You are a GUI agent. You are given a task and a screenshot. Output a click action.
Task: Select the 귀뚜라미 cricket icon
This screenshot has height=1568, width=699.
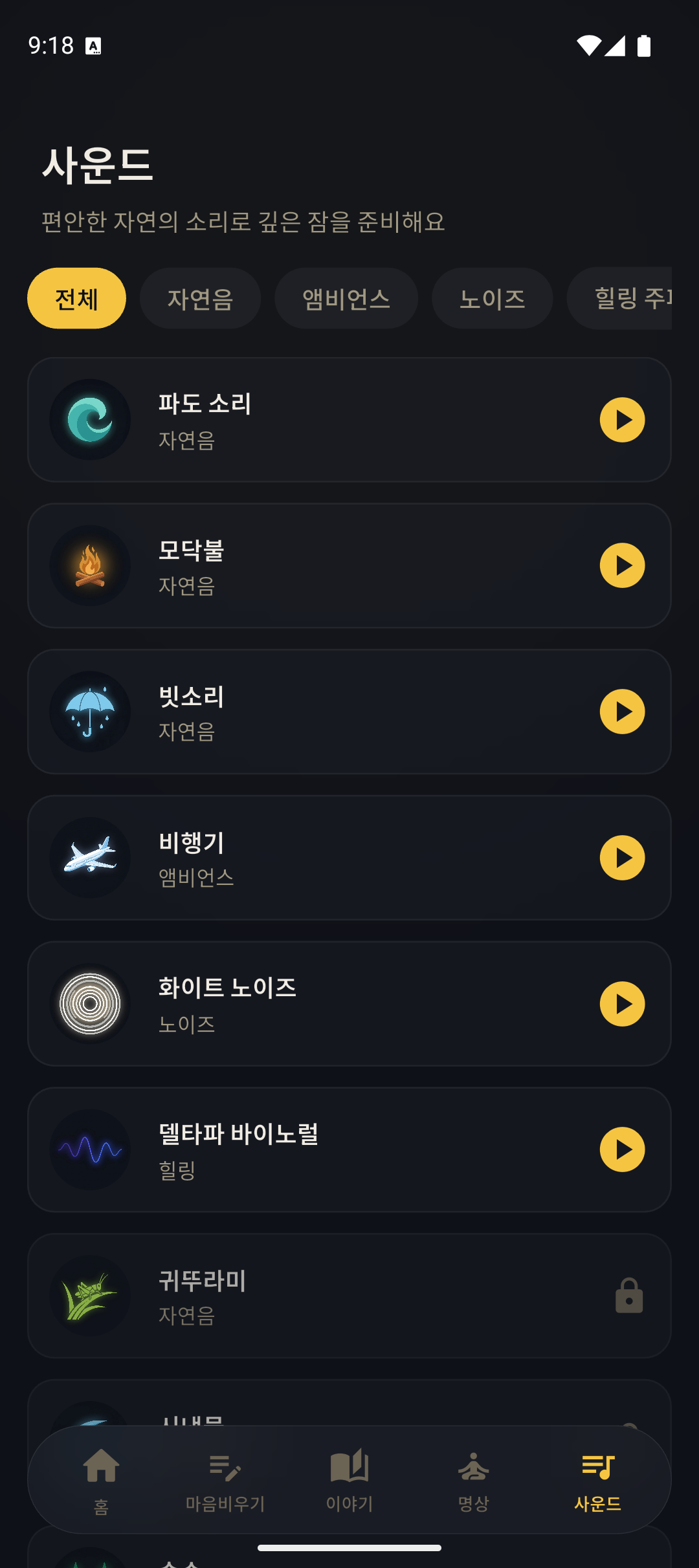91,1296
